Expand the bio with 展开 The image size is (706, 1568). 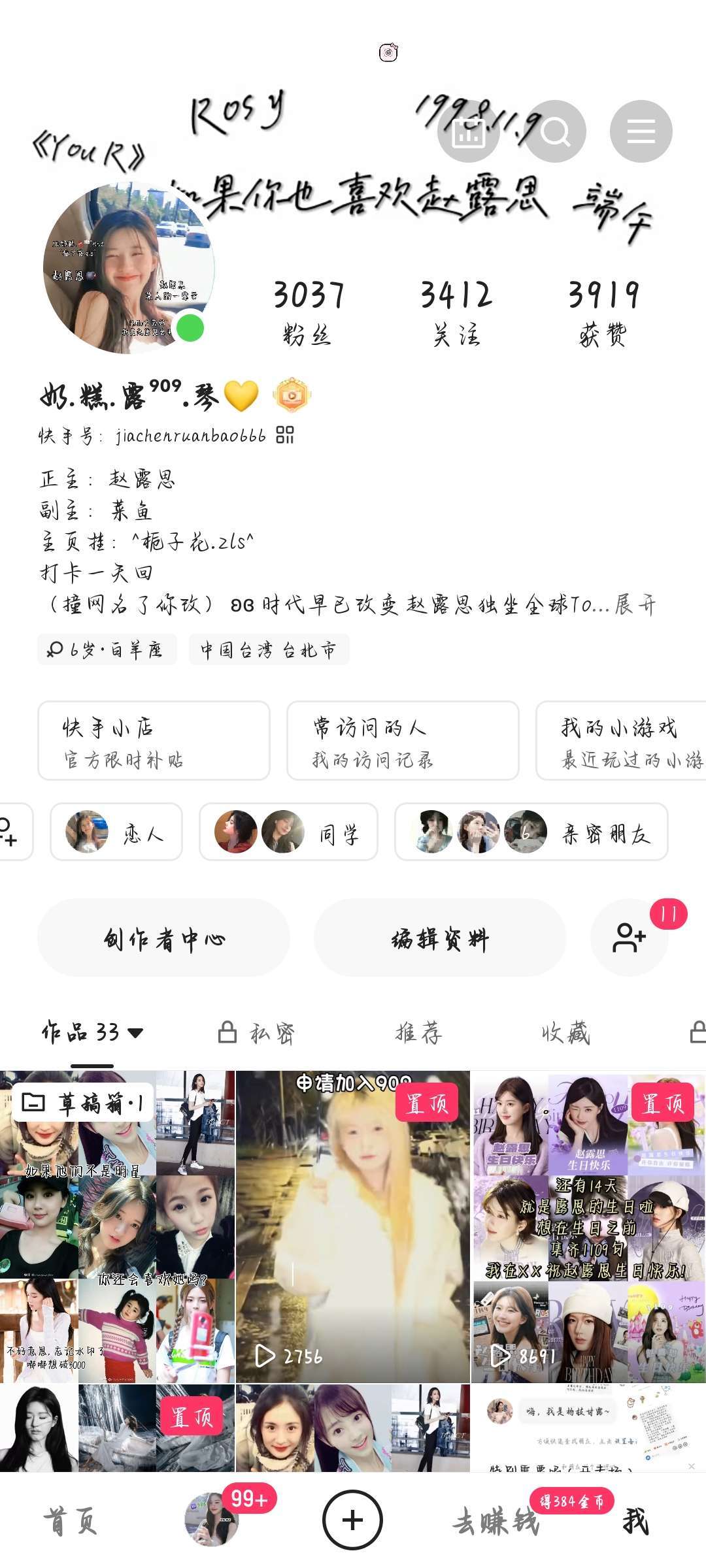(x=635, y=605)
